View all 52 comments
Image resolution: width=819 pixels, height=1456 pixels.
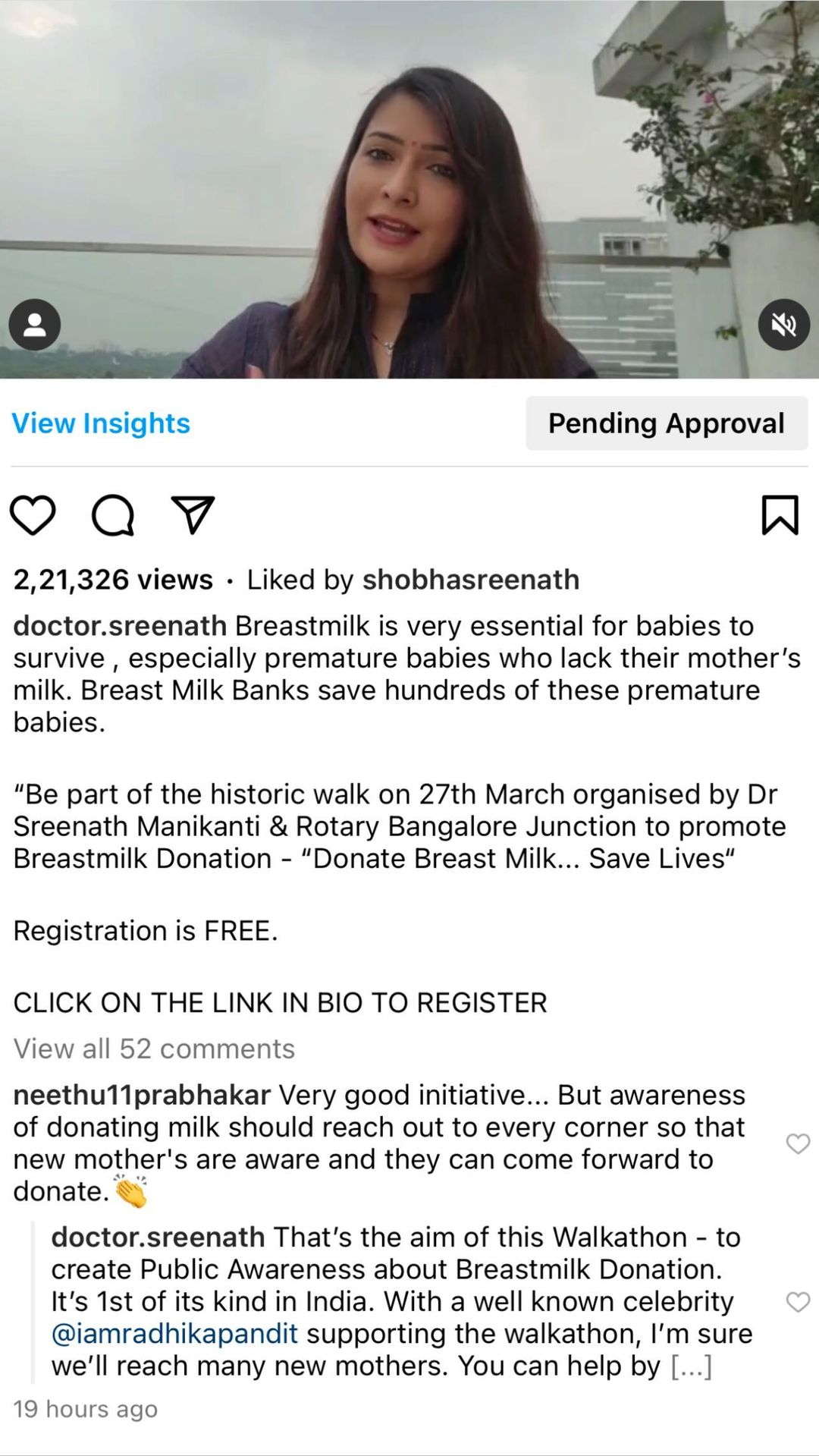point(154,1049)
